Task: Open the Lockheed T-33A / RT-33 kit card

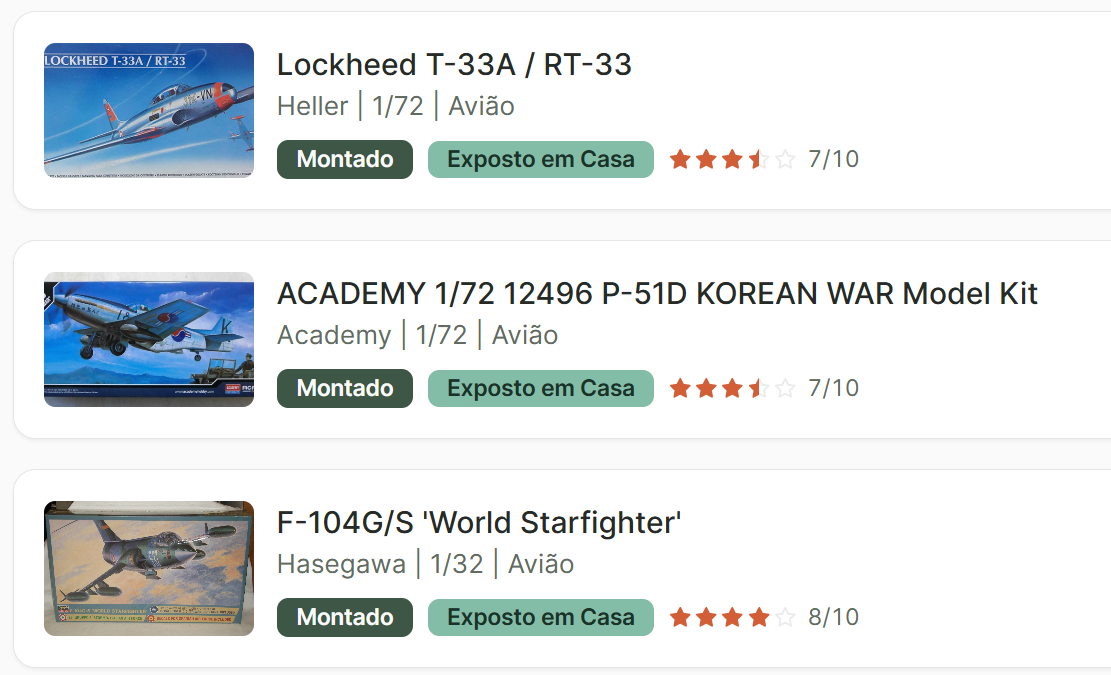Action: (x=454, y=65)
